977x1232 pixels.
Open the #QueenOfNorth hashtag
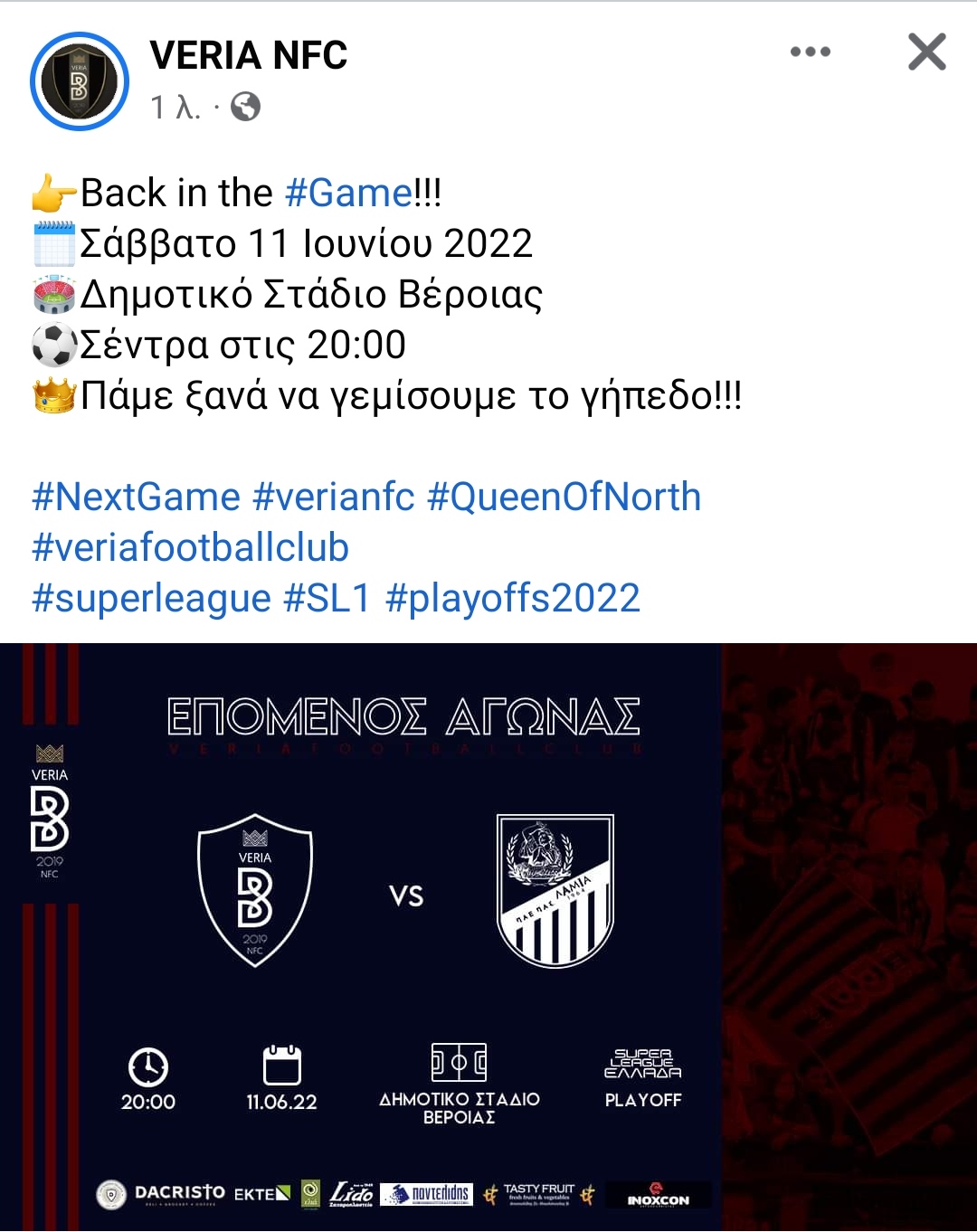click(x=564, y=498)
